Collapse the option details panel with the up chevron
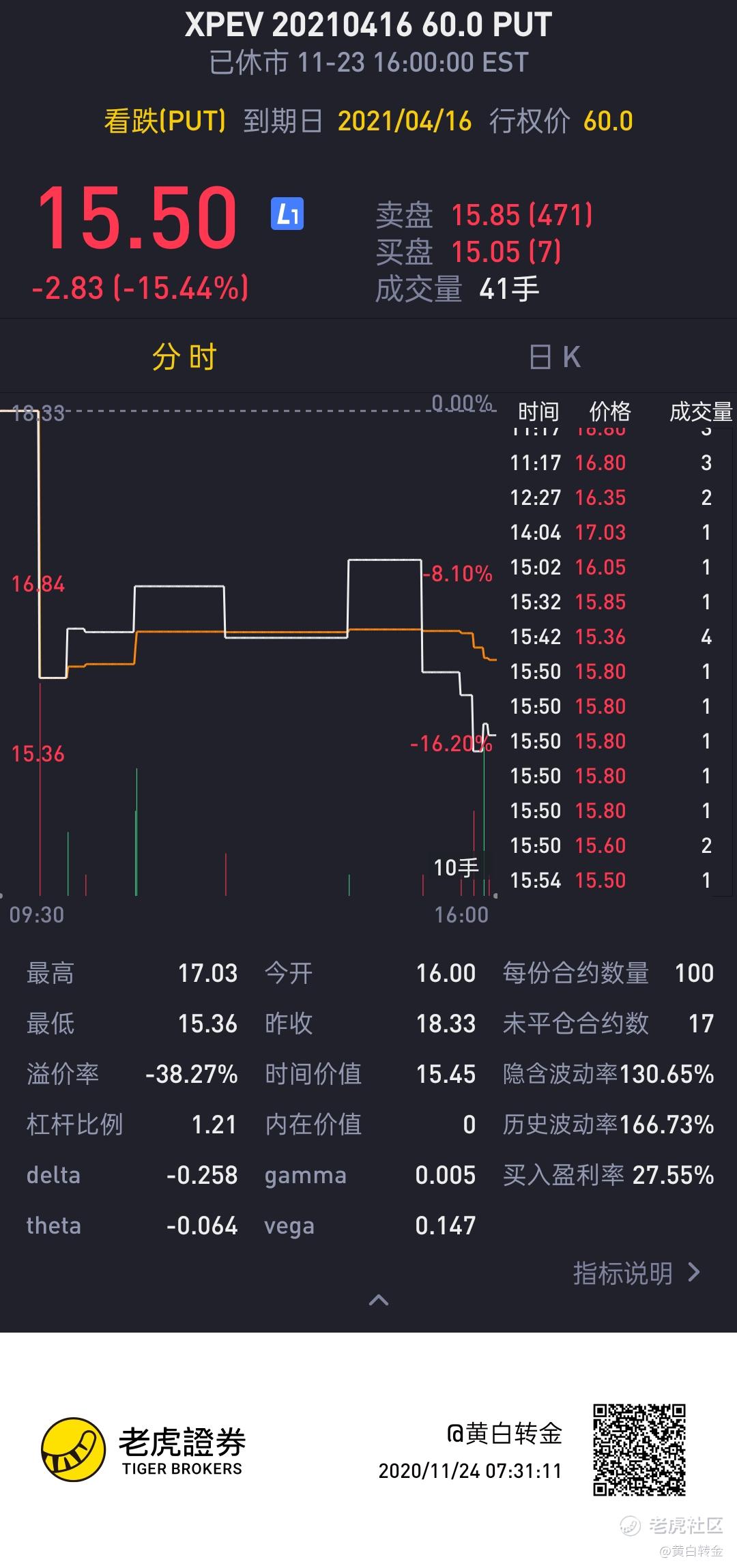Viewport: 737px width, 1568px height. (379, 1300)
